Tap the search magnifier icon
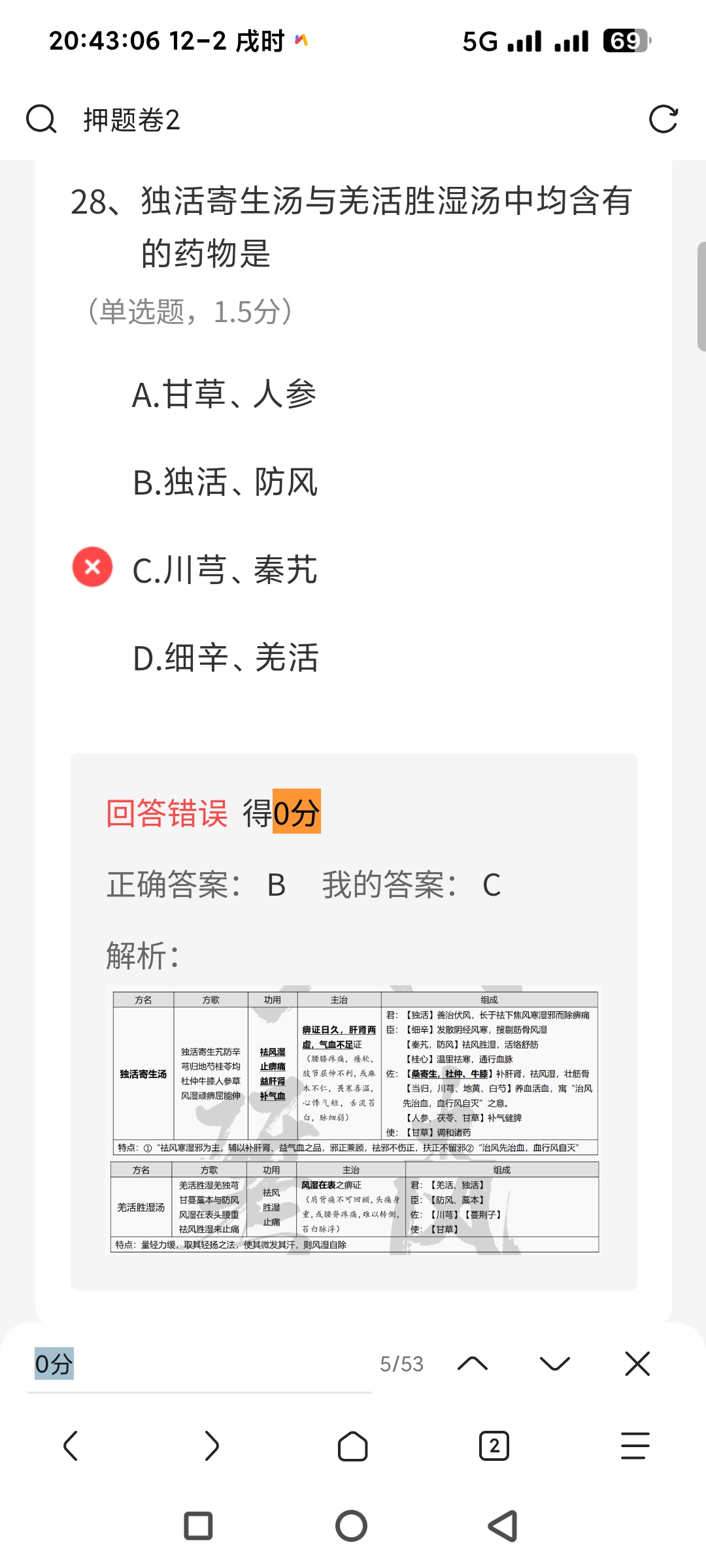 coord(41,120)
